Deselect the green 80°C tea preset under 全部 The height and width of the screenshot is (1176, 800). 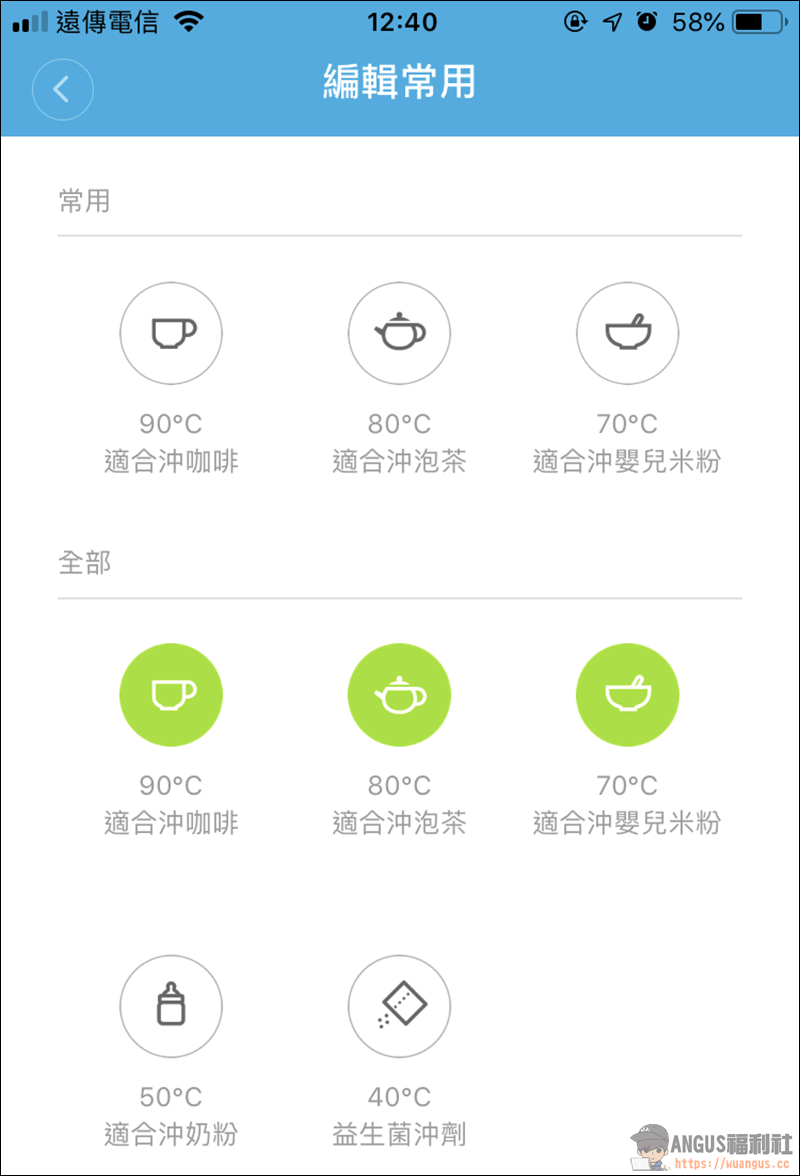(x=399, y=695)
